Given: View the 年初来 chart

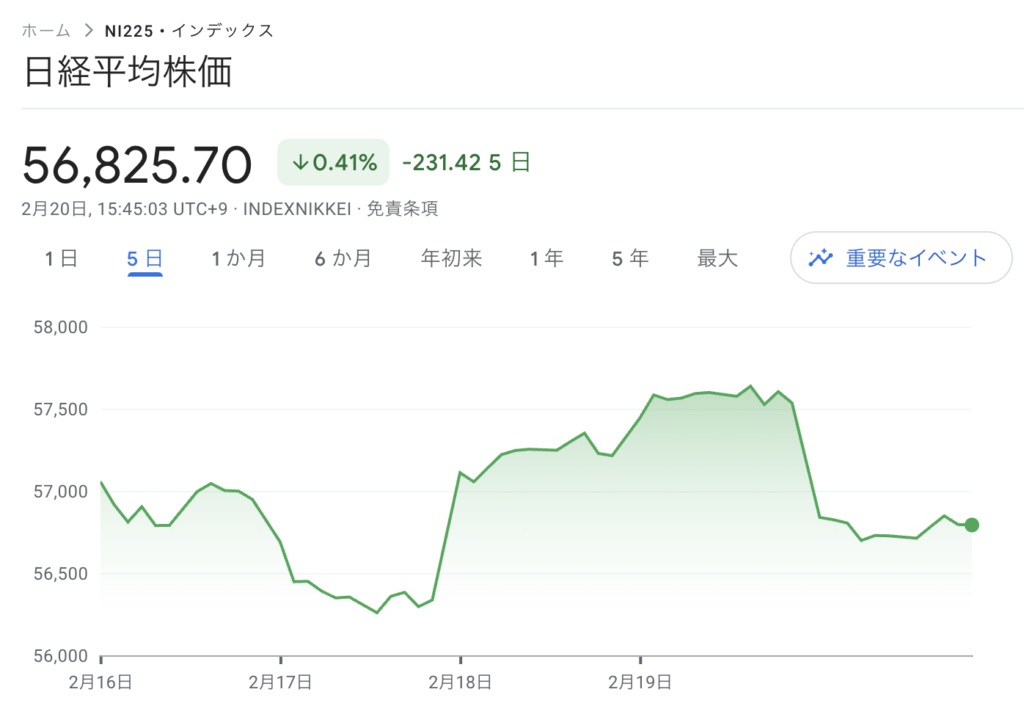Looking at the screenshot, I should click(451, 259).
